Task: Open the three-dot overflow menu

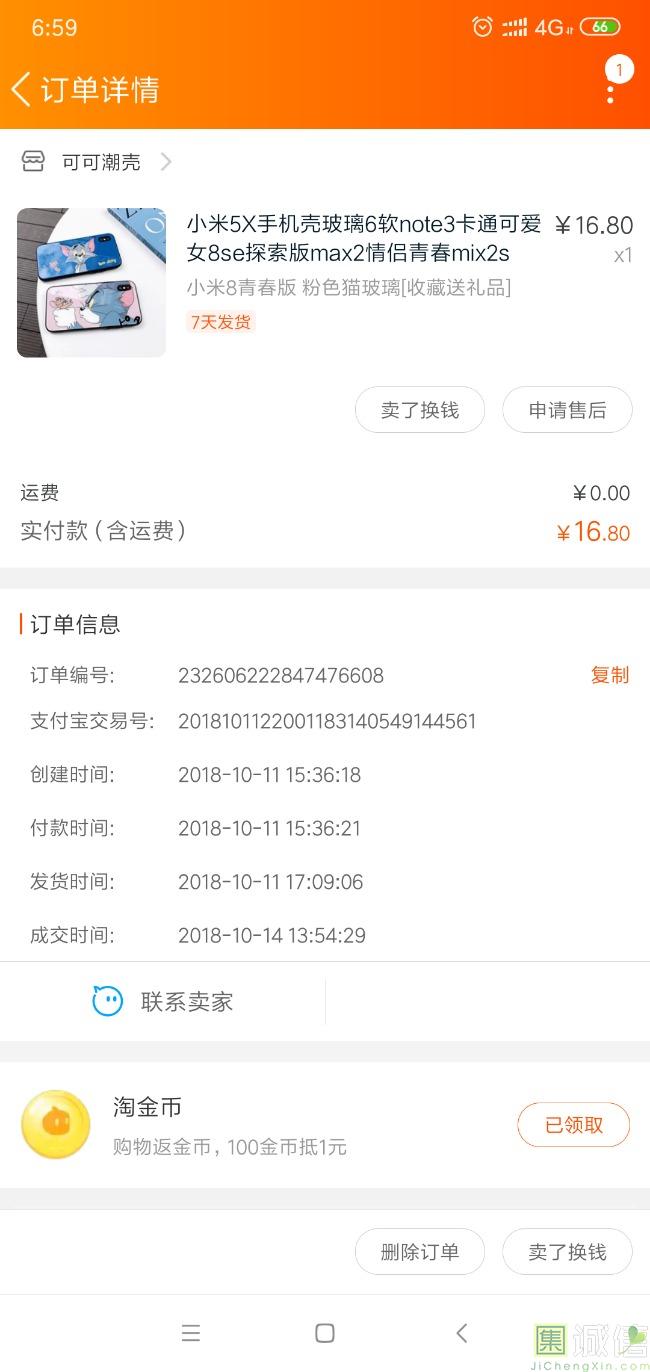Action: pyautogui.click(x=610, y=90)
